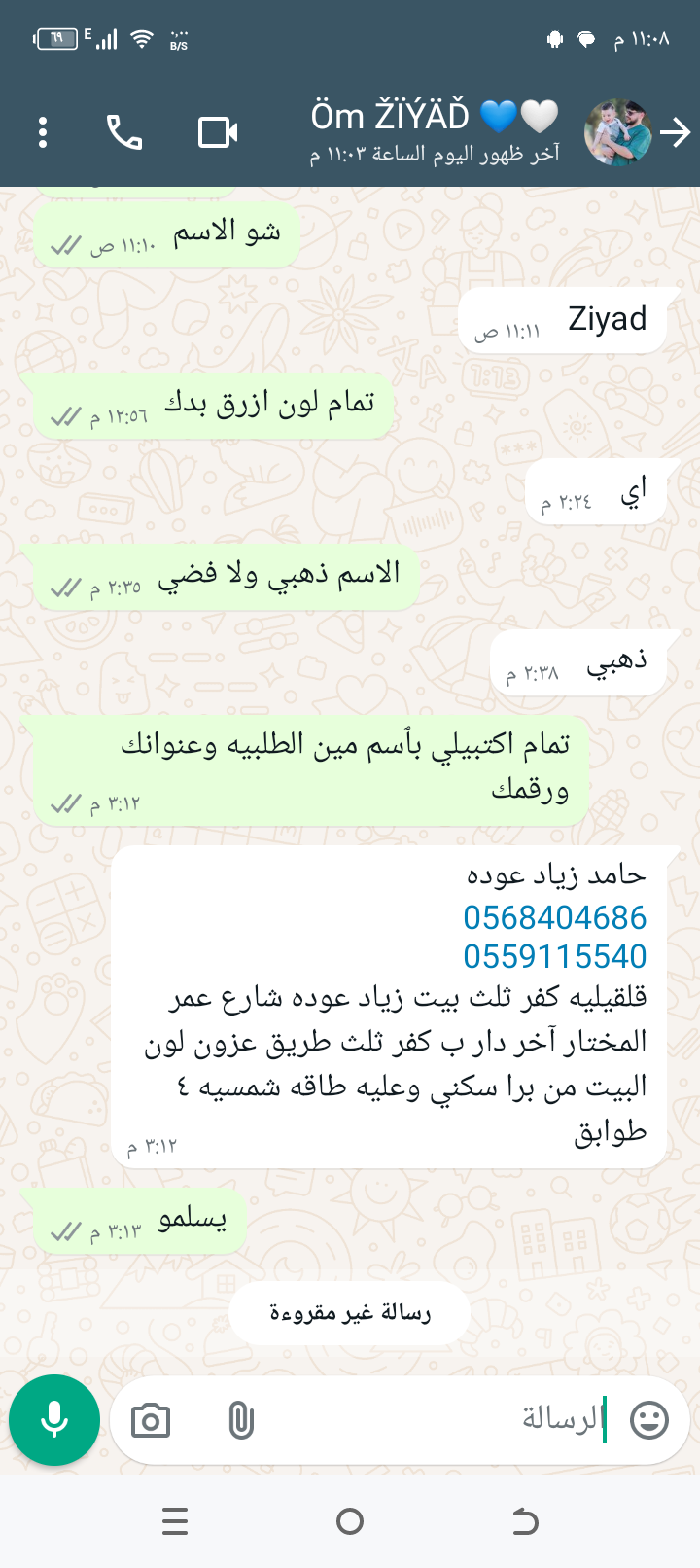Go back using the header arrow
The width and height of the screenshot is (700, 1568).
click(x=675, y=132)
